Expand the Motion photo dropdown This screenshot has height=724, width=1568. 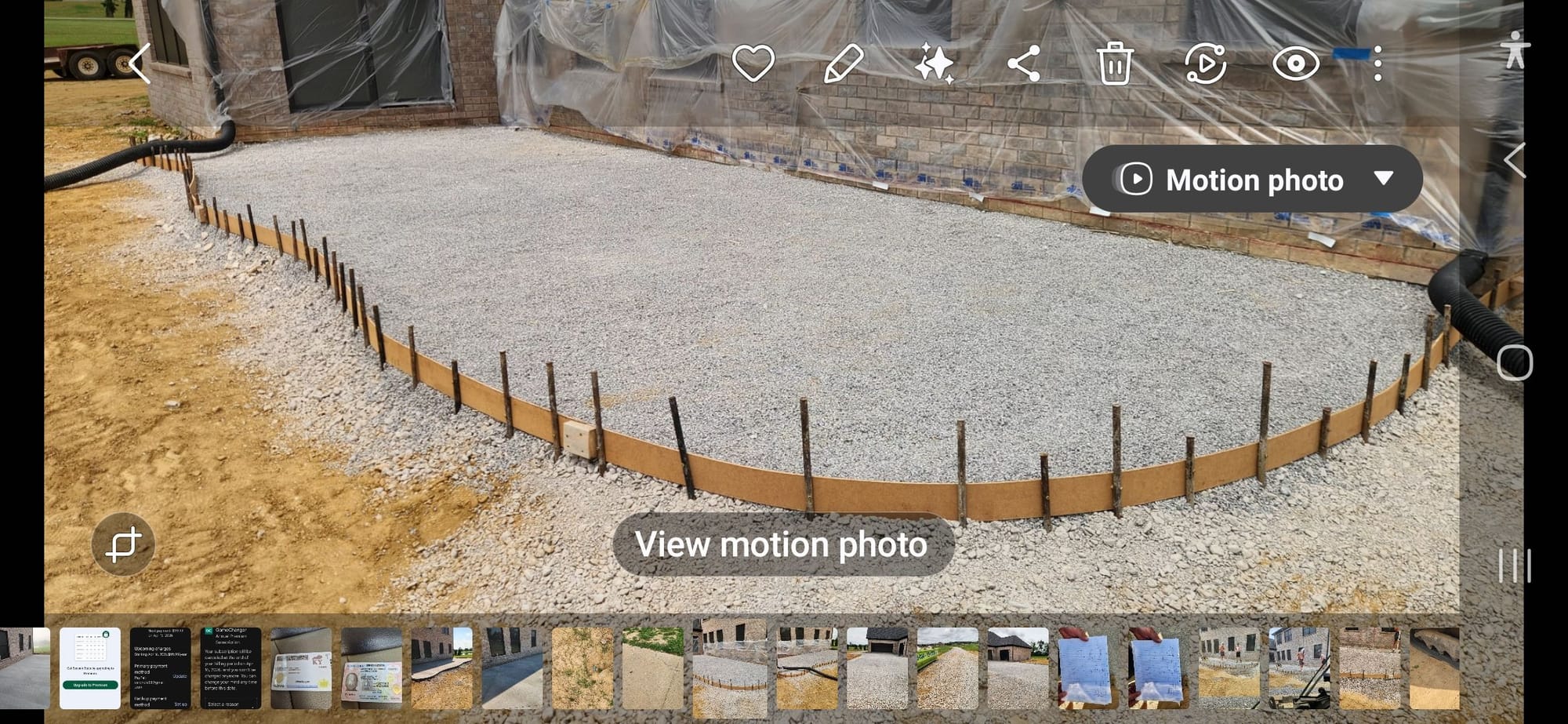click(1384, 179)
